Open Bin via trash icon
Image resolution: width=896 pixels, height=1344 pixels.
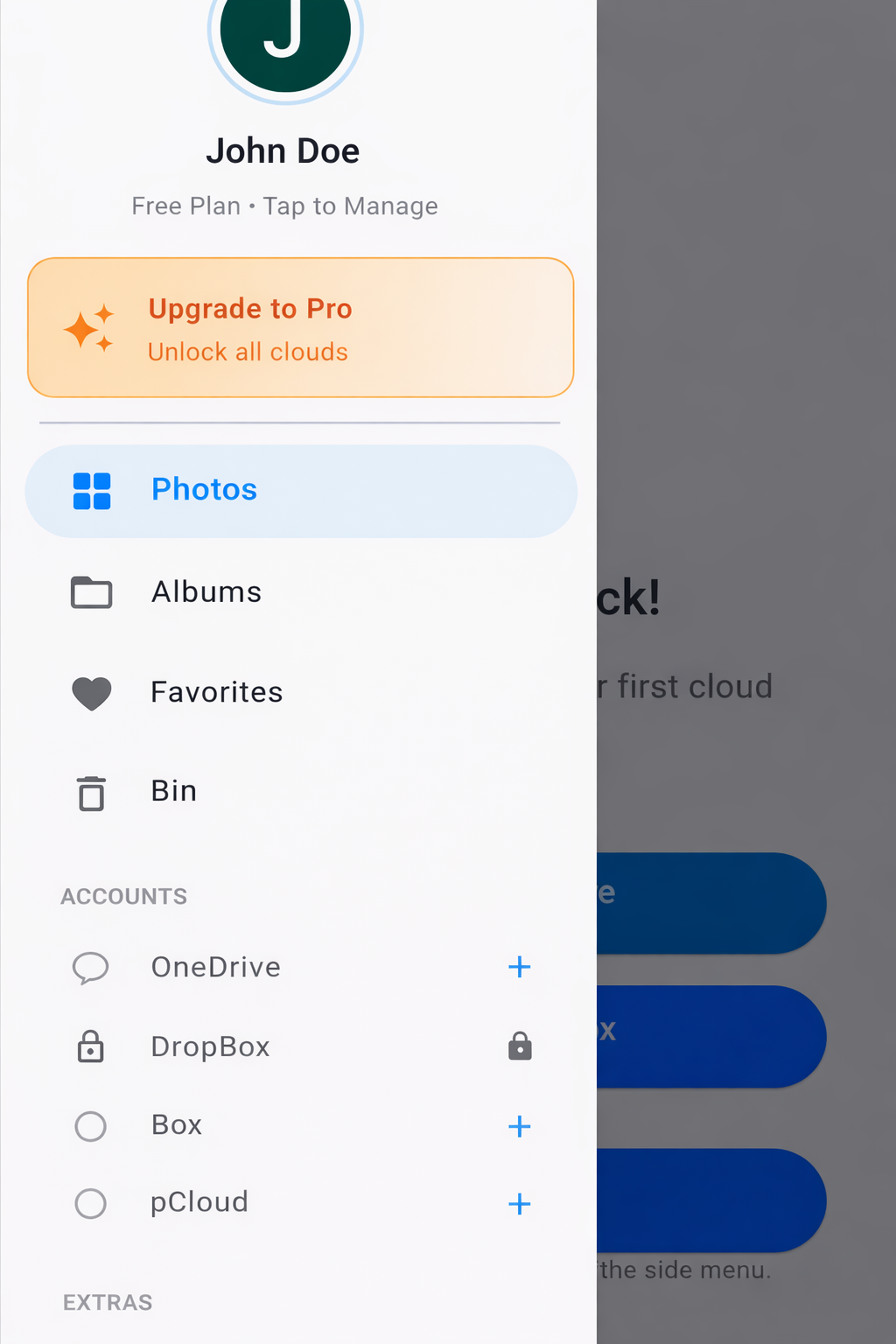[90, 793]
